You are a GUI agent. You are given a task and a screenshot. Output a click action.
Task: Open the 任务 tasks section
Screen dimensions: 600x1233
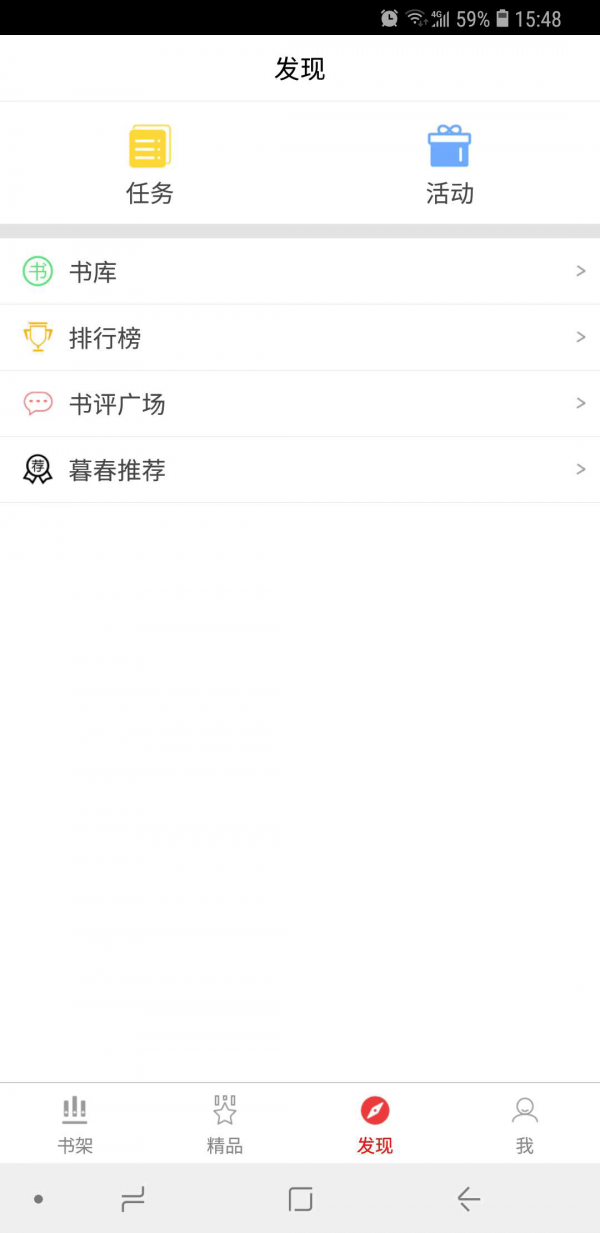point(150,164)
